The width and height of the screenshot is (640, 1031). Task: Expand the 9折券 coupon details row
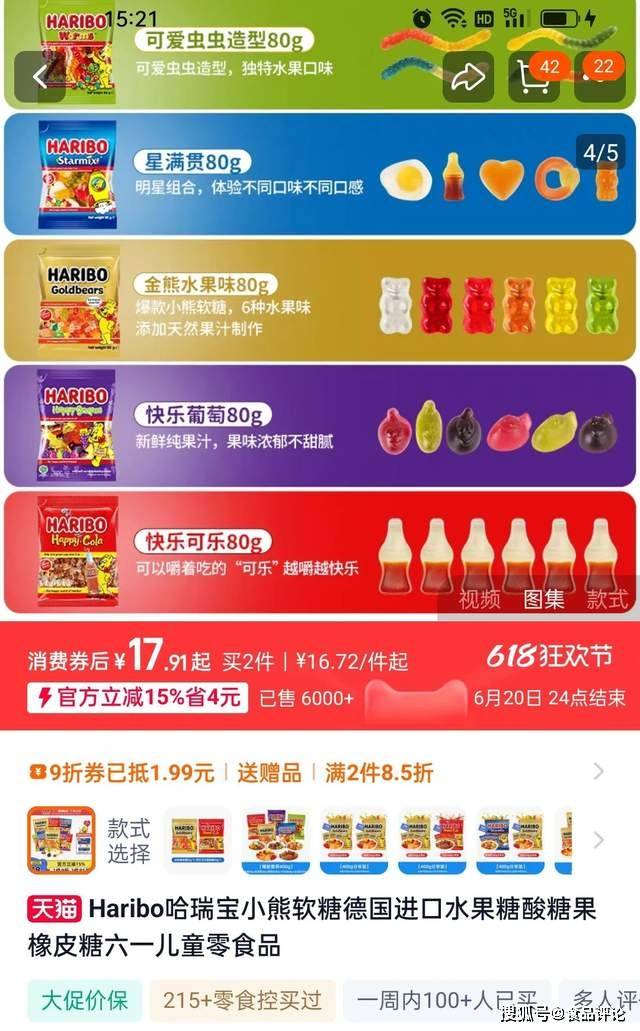click(316, 772)
